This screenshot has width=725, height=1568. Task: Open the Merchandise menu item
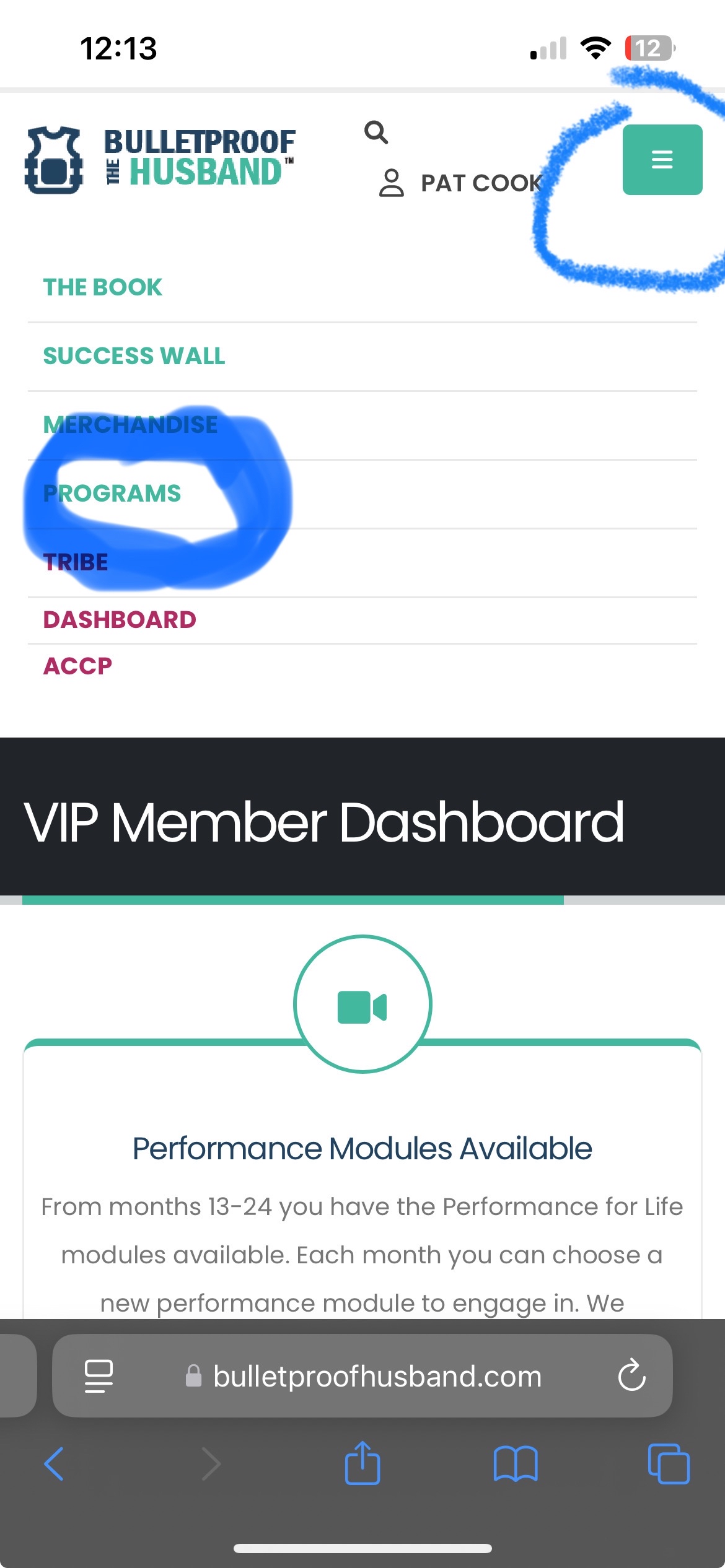pyautogui.click(x=130, y=425)
